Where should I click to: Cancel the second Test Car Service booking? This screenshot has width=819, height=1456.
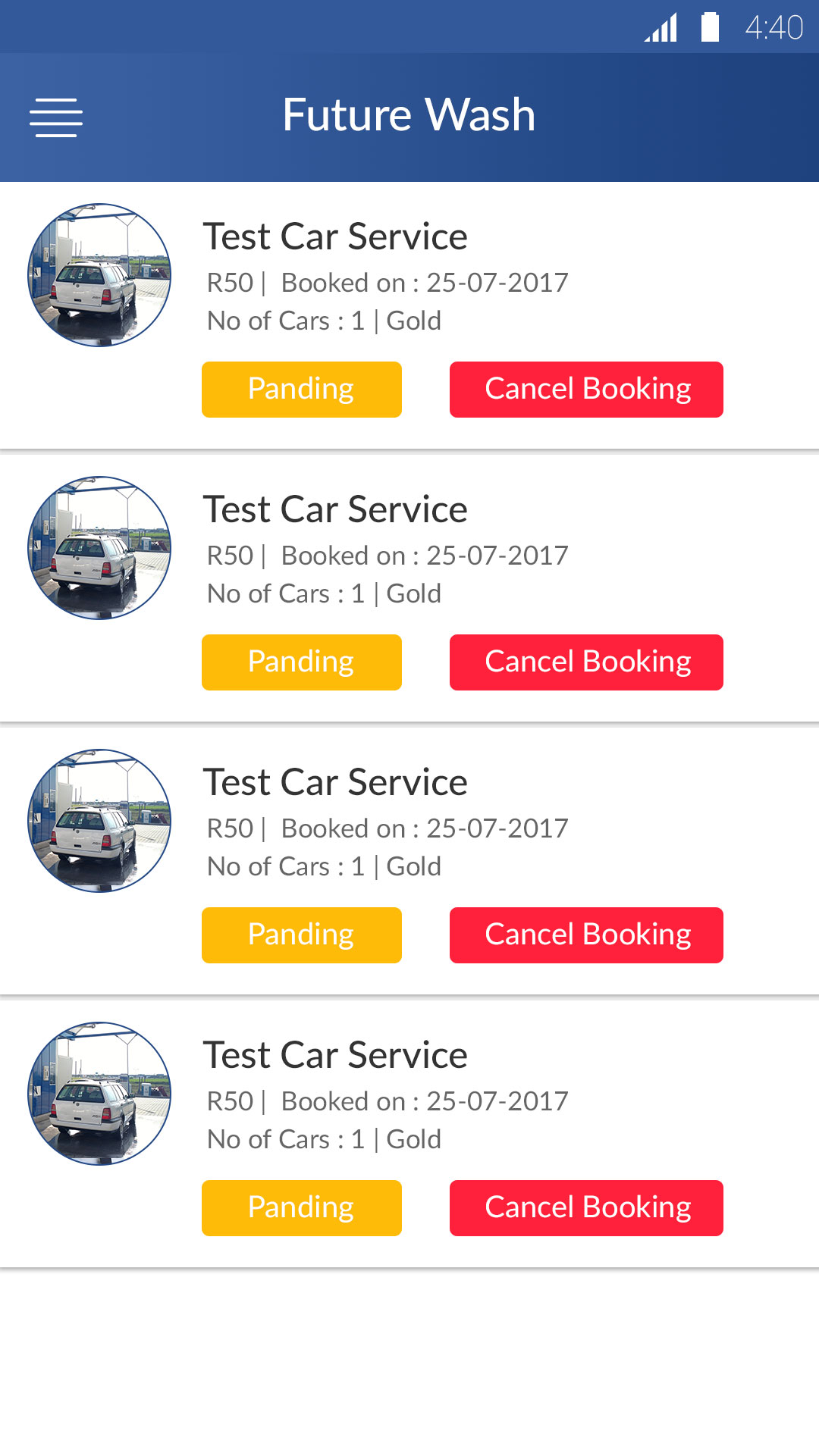[x=586, y=662]
